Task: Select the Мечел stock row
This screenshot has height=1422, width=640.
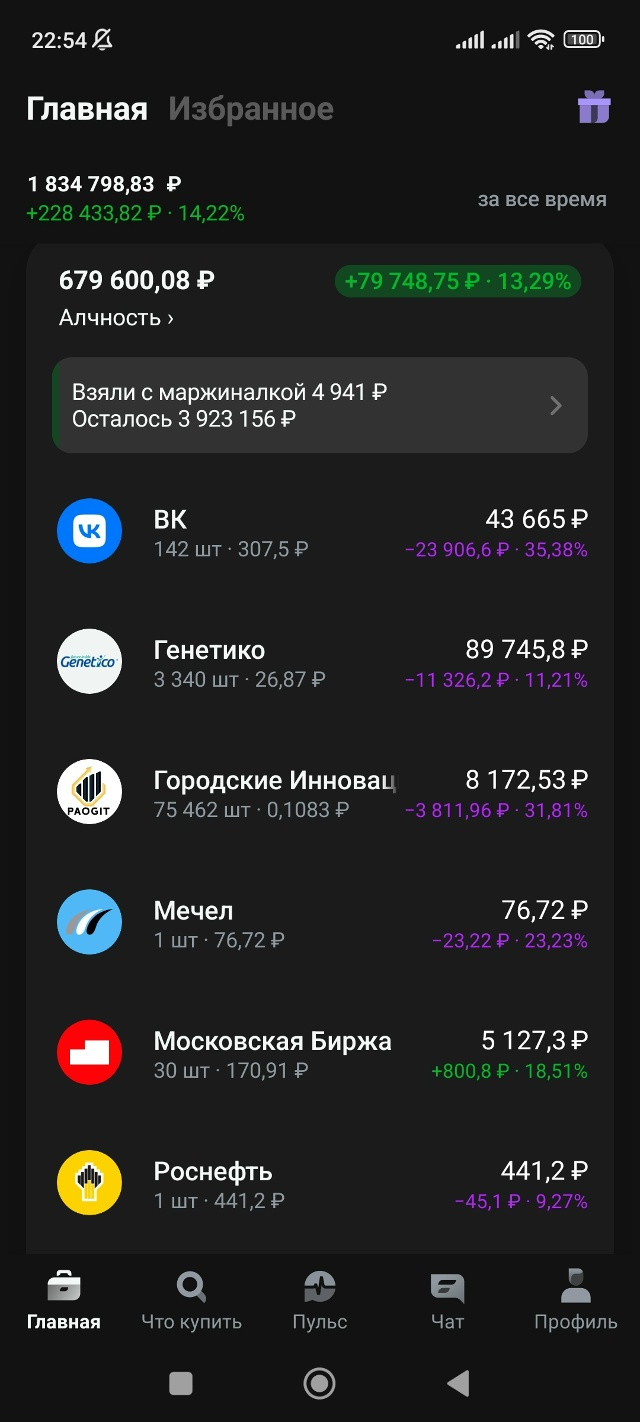Action: pos(320,923)
